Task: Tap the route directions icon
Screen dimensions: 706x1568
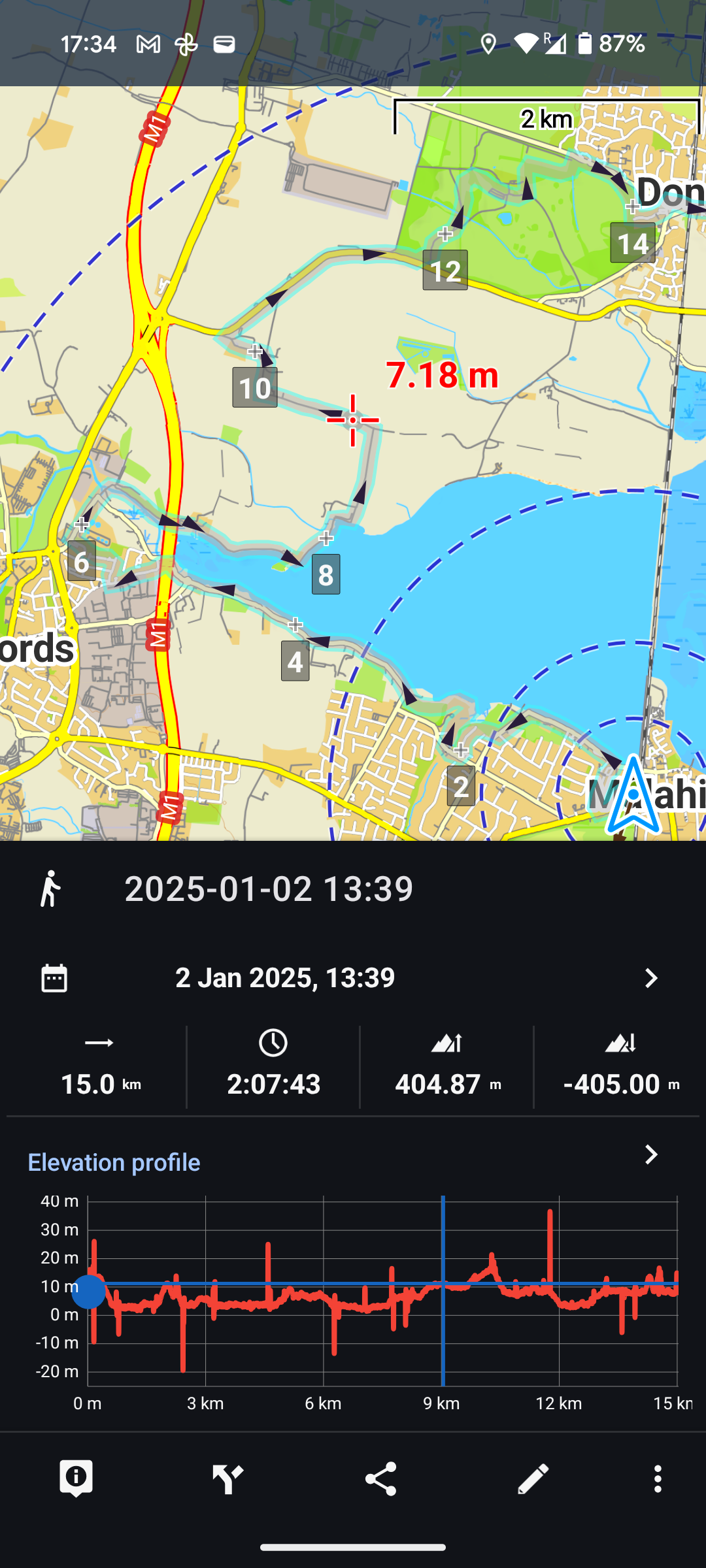Action: (227, 1478)
